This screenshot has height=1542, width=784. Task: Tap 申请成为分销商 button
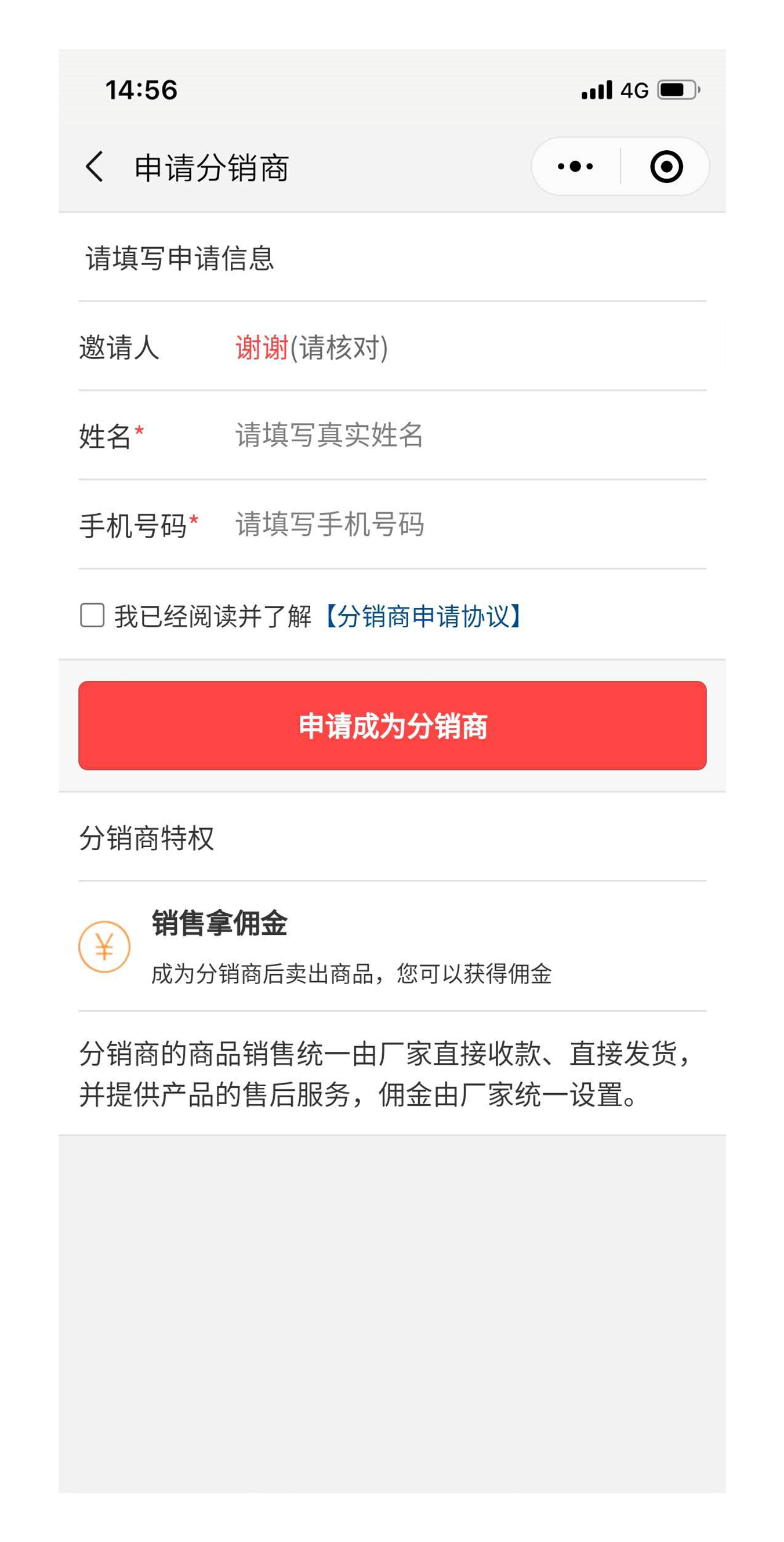pos(392,725)
